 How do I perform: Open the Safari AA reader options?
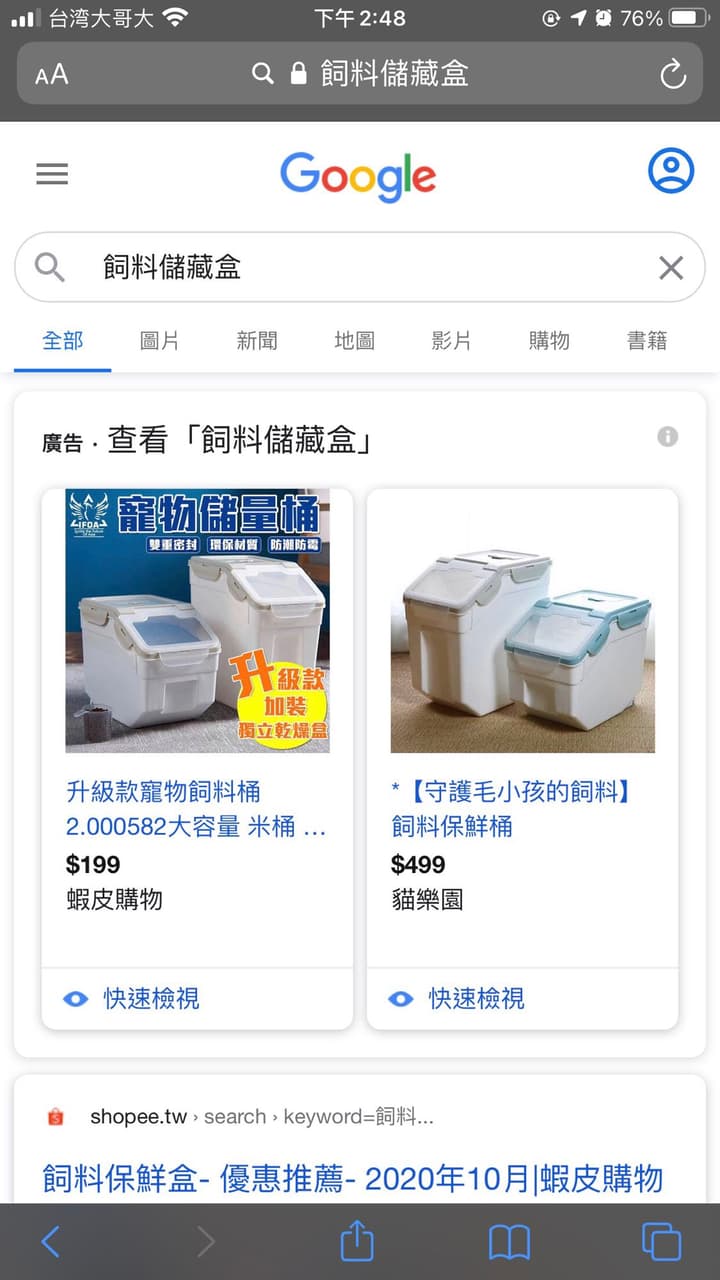52,75
